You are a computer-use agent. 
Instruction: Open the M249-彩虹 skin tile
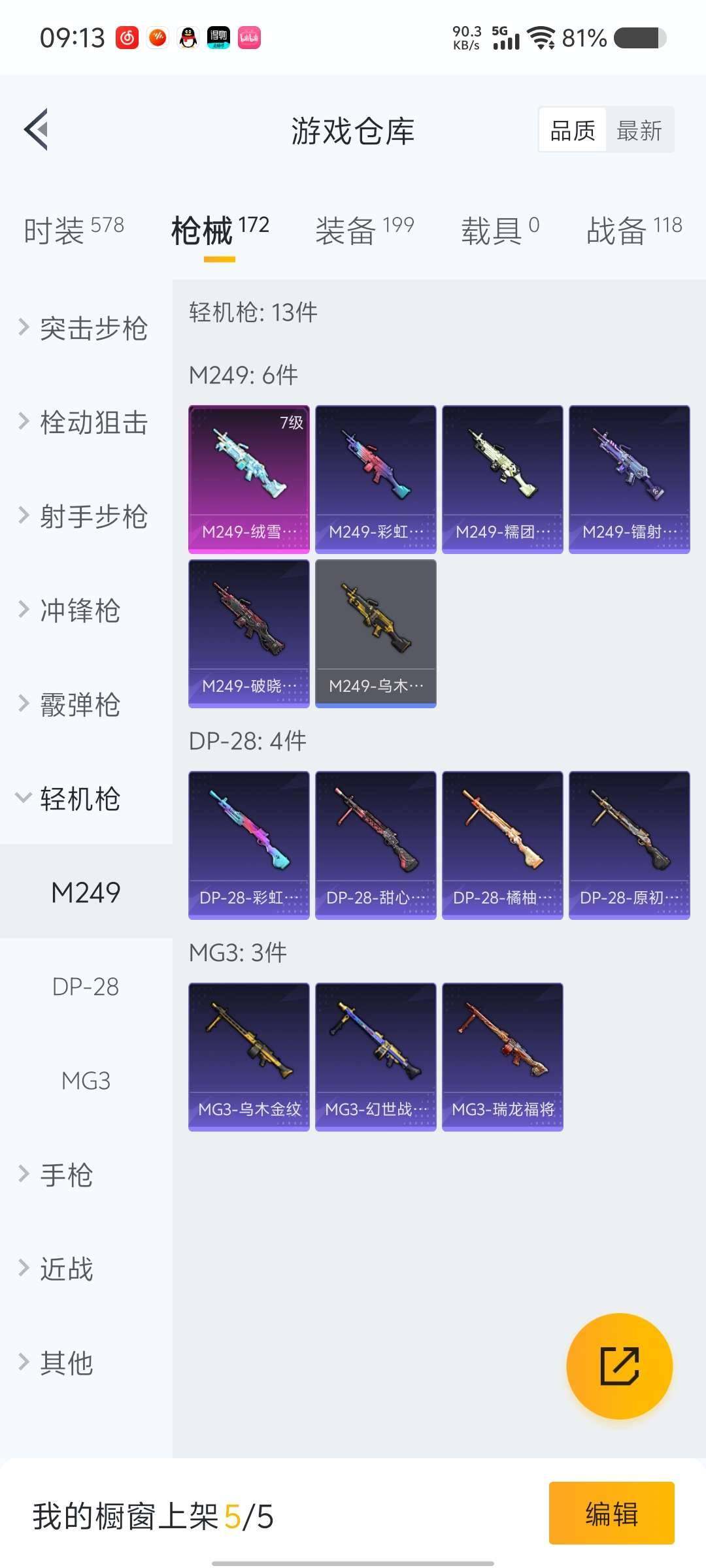click(376, 479)
